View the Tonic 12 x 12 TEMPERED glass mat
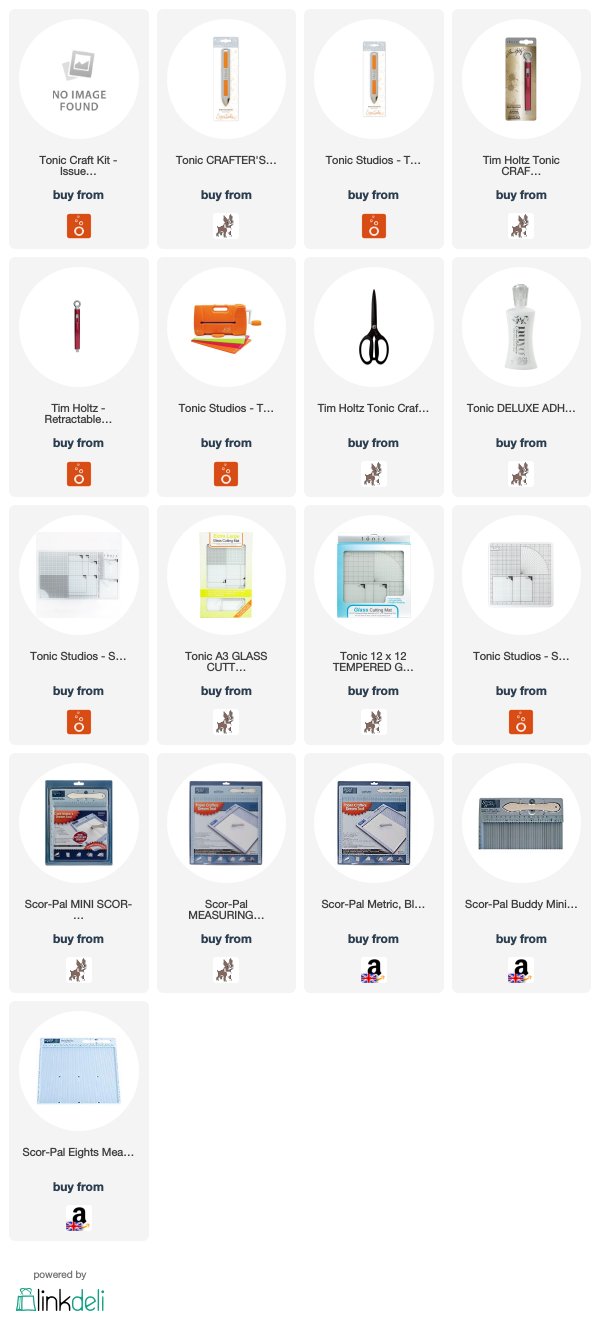Screen dimensions: 600x1328 click(x=373, y=625)
